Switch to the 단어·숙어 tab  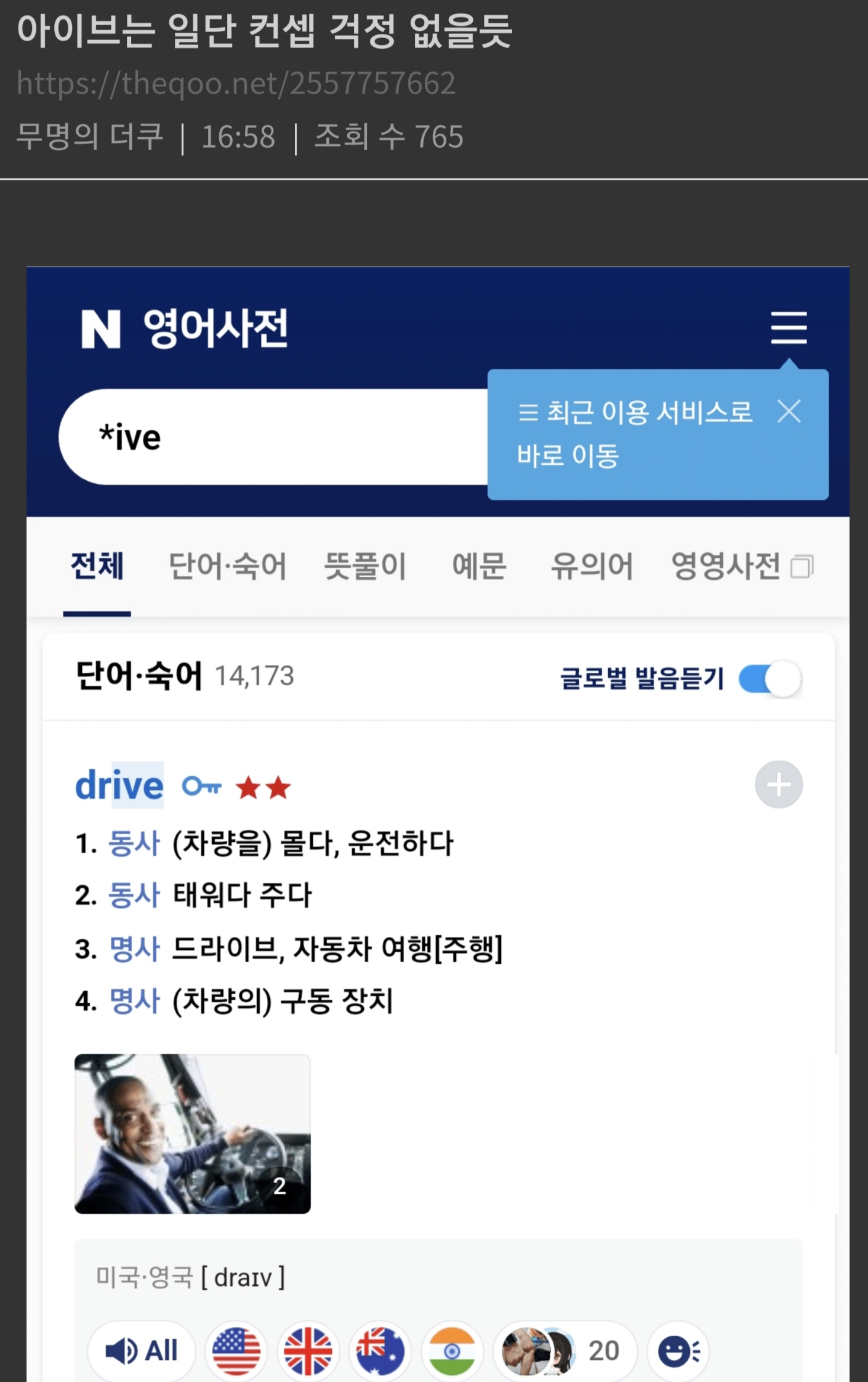click(229, 567)
